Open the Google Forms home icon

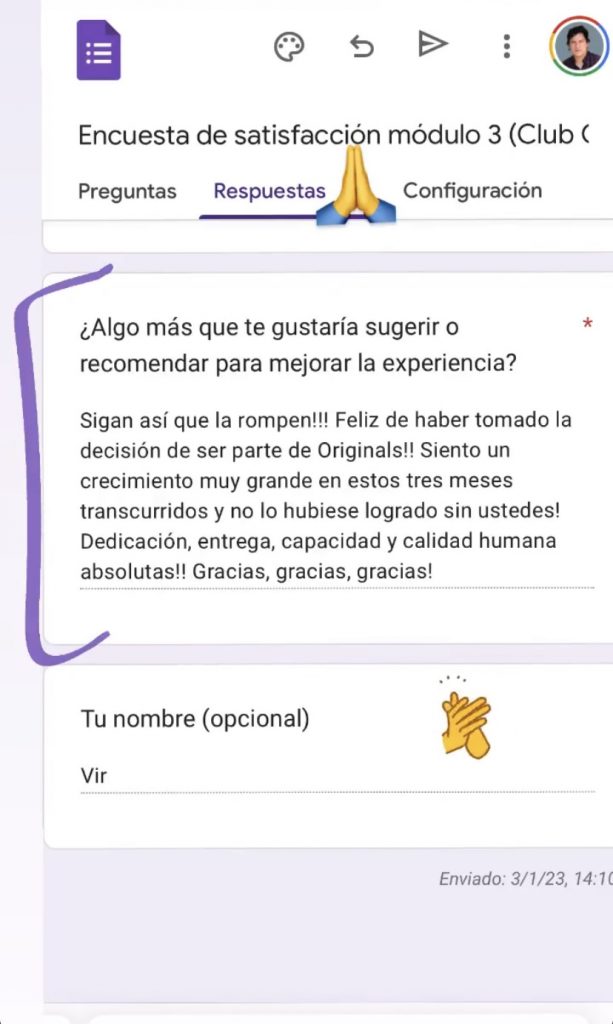99,50
